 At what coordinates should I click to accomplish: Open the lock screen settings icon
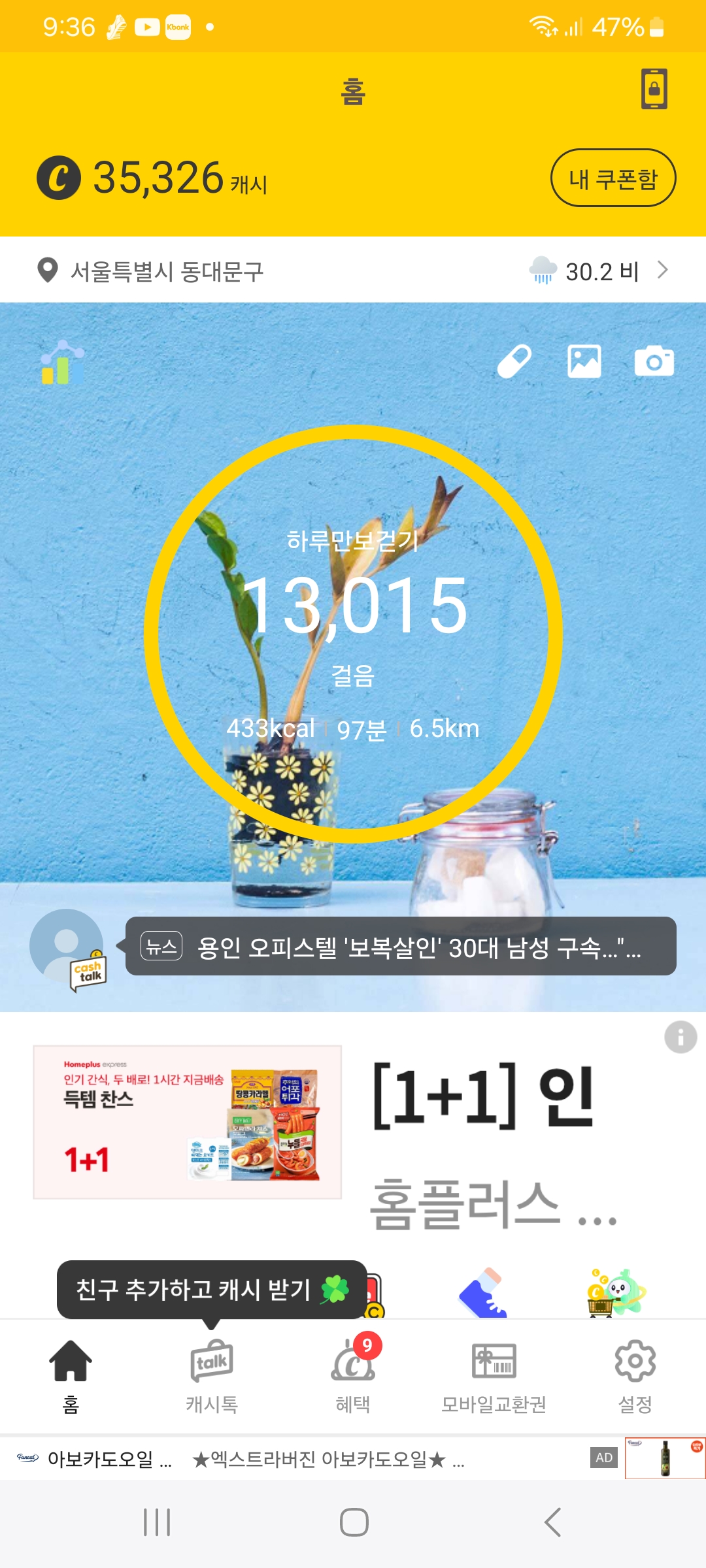pyautogui.click(x=654, y=89)
